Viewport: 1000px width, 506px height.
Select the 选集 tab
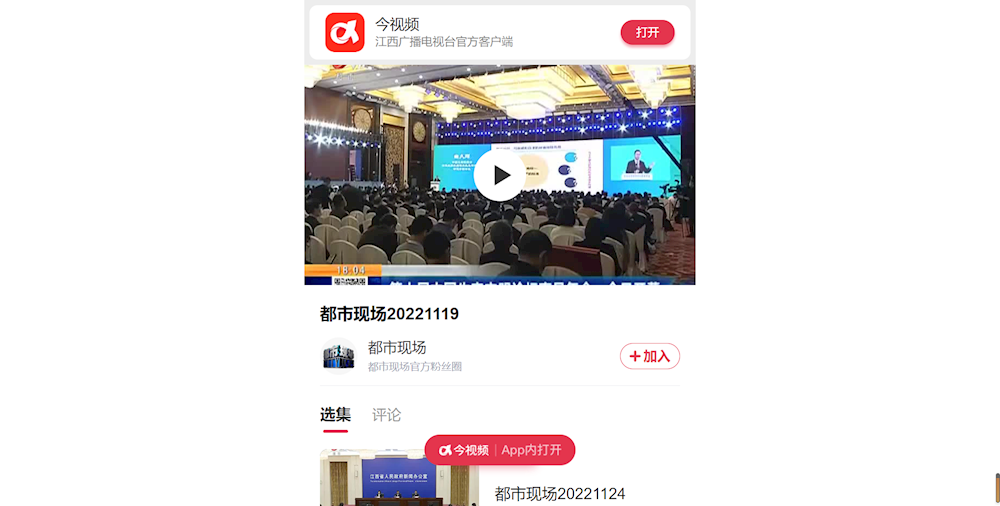(x=335, y=415)
